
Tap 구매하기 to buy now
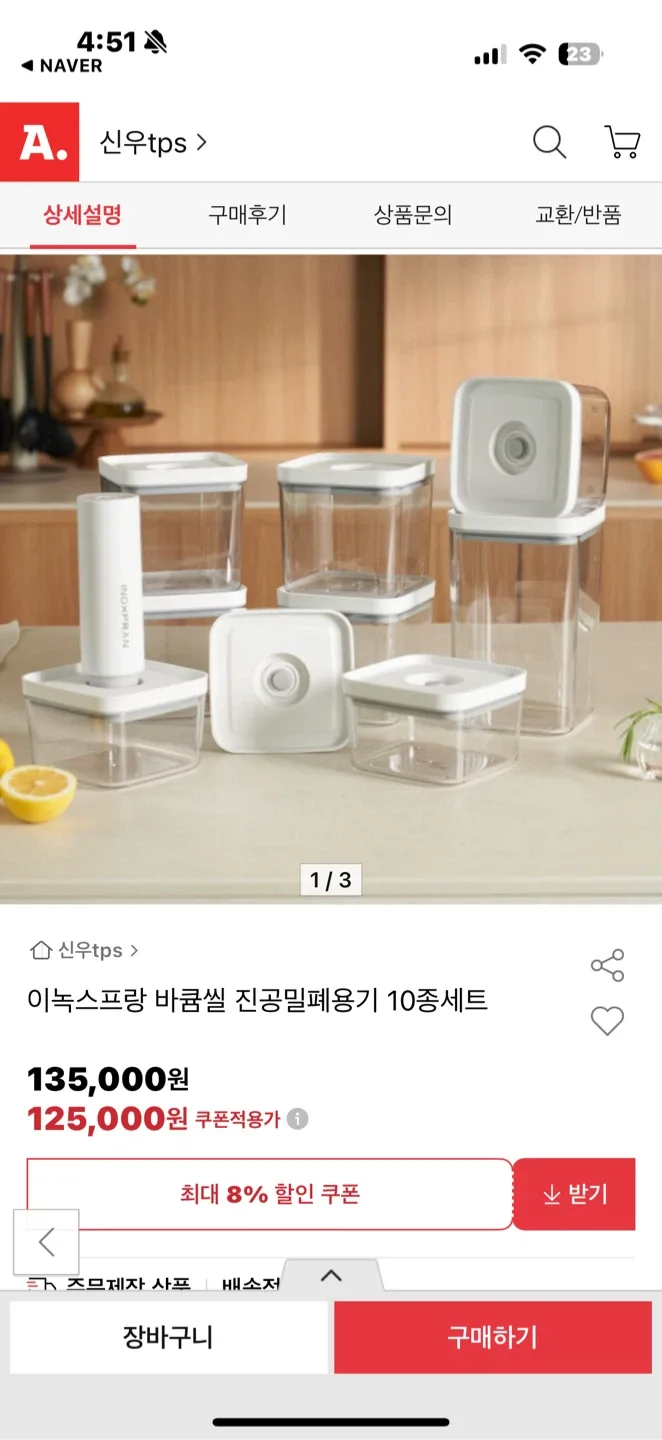coord(492,1337)
